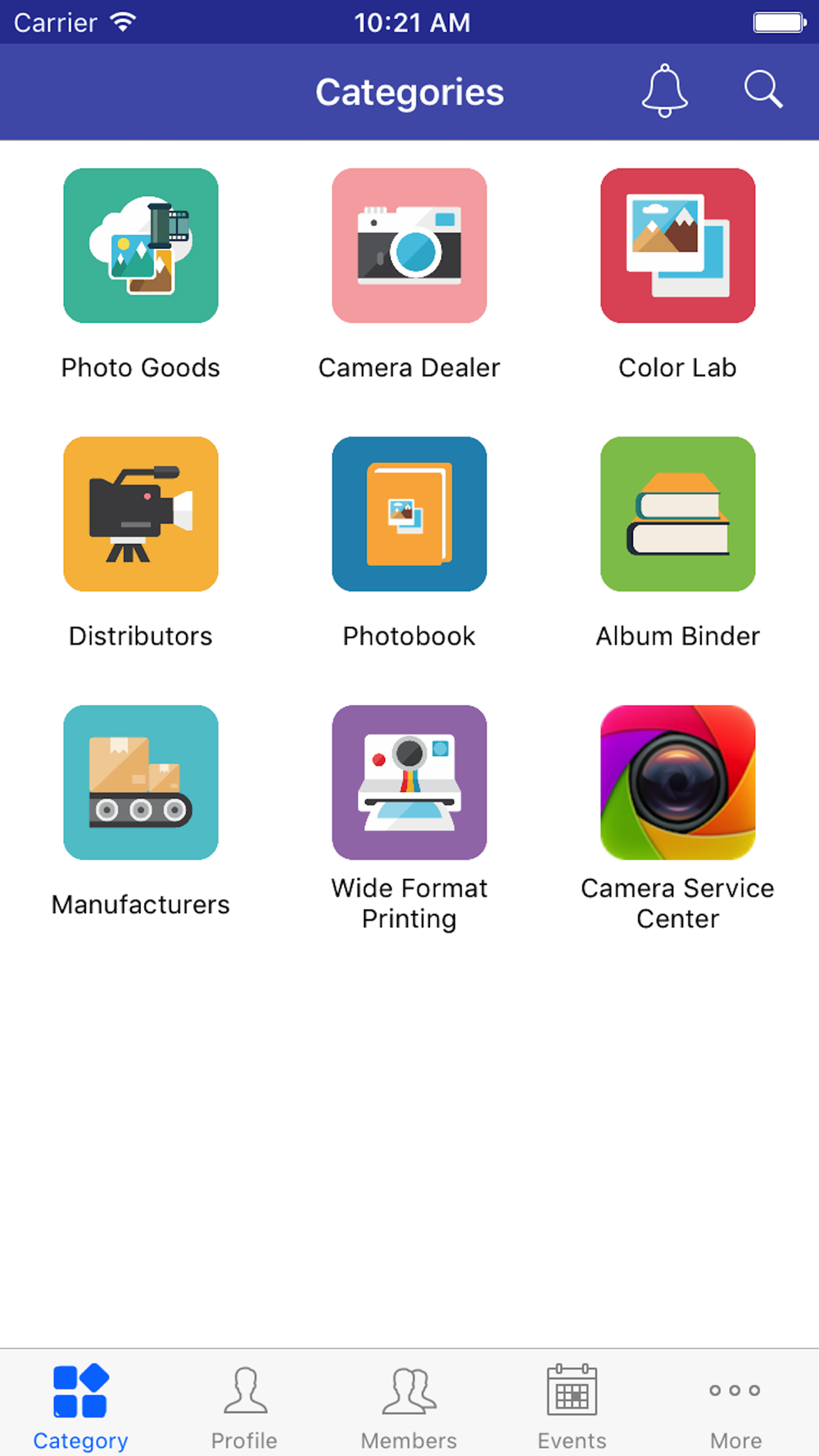Screen dimensions: 819x1456
Task: Tap the Category tab
Action: [x=80, y=1405]
